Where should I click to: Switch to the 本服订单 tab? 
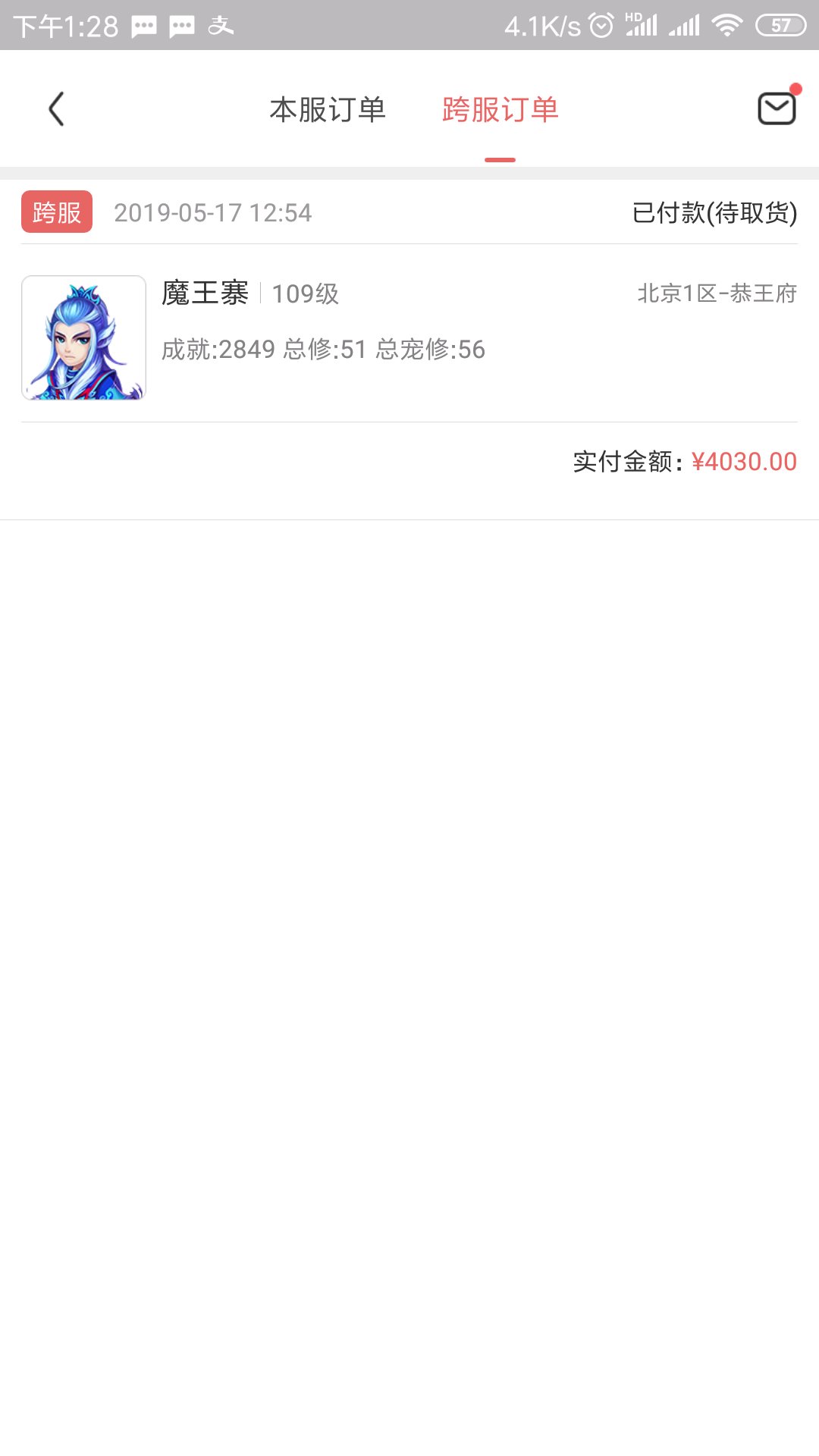(x=328, y=110)
